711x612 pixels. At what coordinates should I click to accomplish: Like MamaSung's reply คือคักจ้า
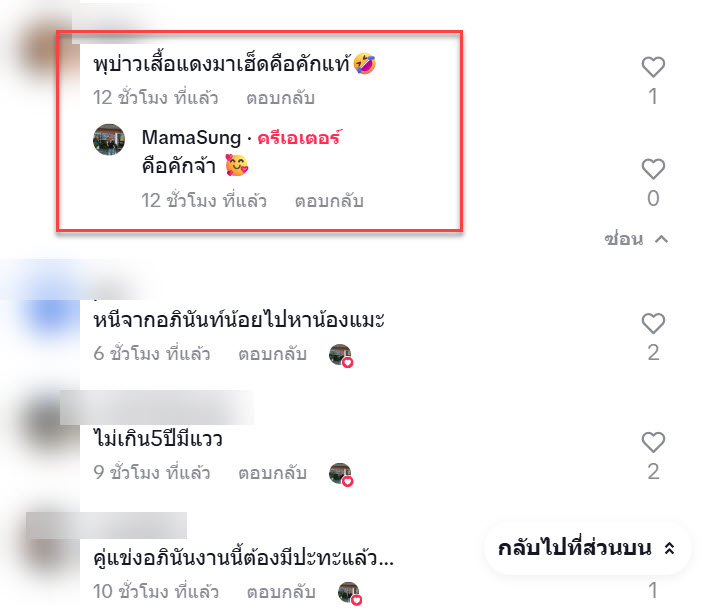(x=652, y=169)
